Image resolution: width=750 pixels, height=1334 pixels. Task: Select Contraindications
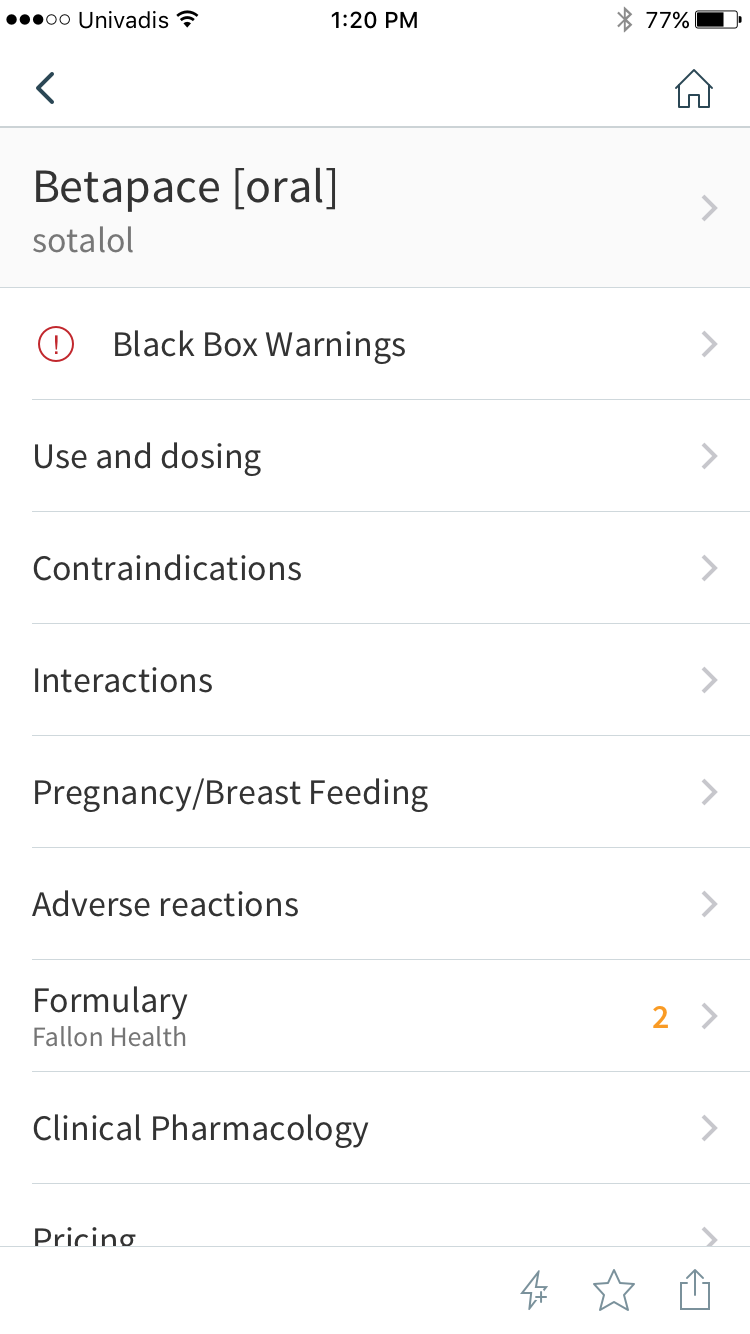point(375,568)
